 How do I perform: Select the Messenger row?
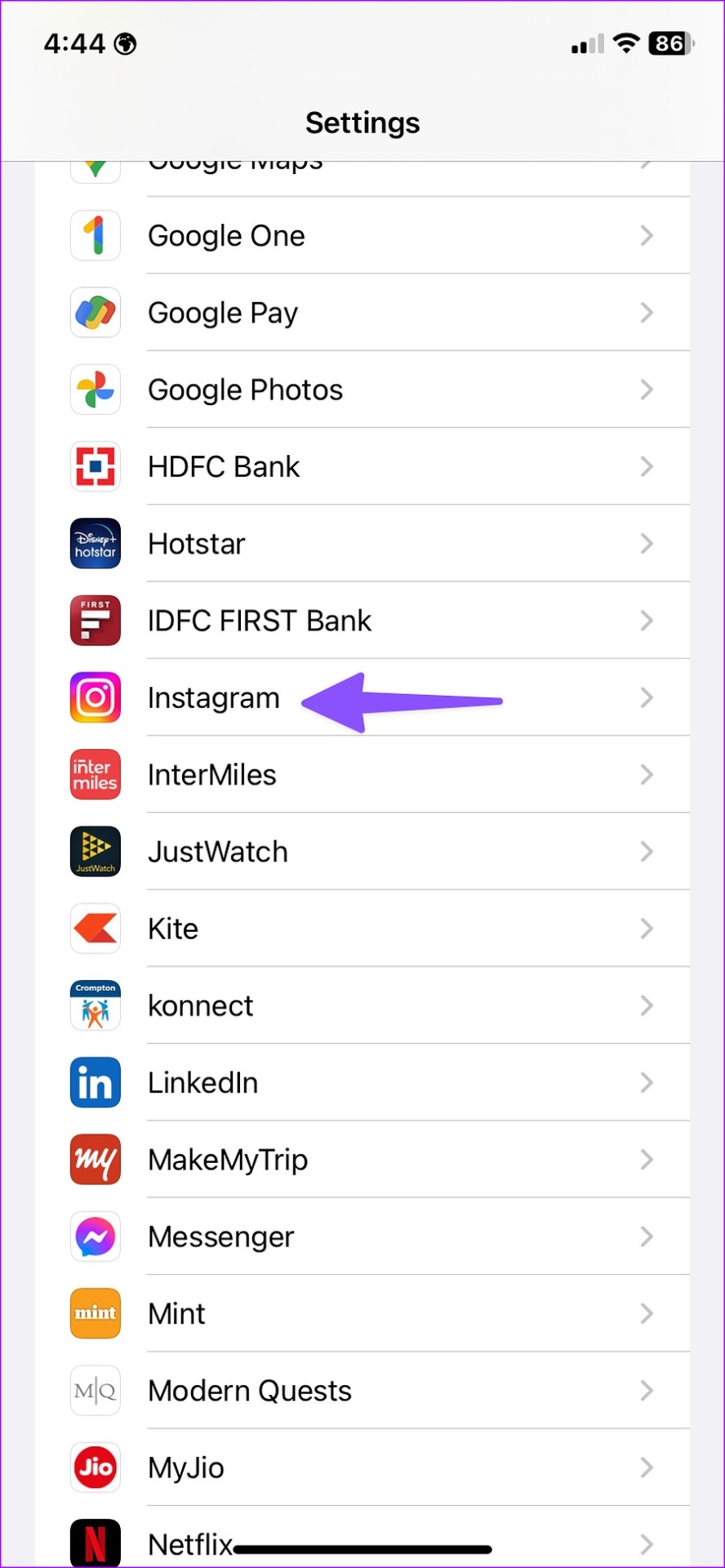pyautogui.click(x=362, y=1236)
